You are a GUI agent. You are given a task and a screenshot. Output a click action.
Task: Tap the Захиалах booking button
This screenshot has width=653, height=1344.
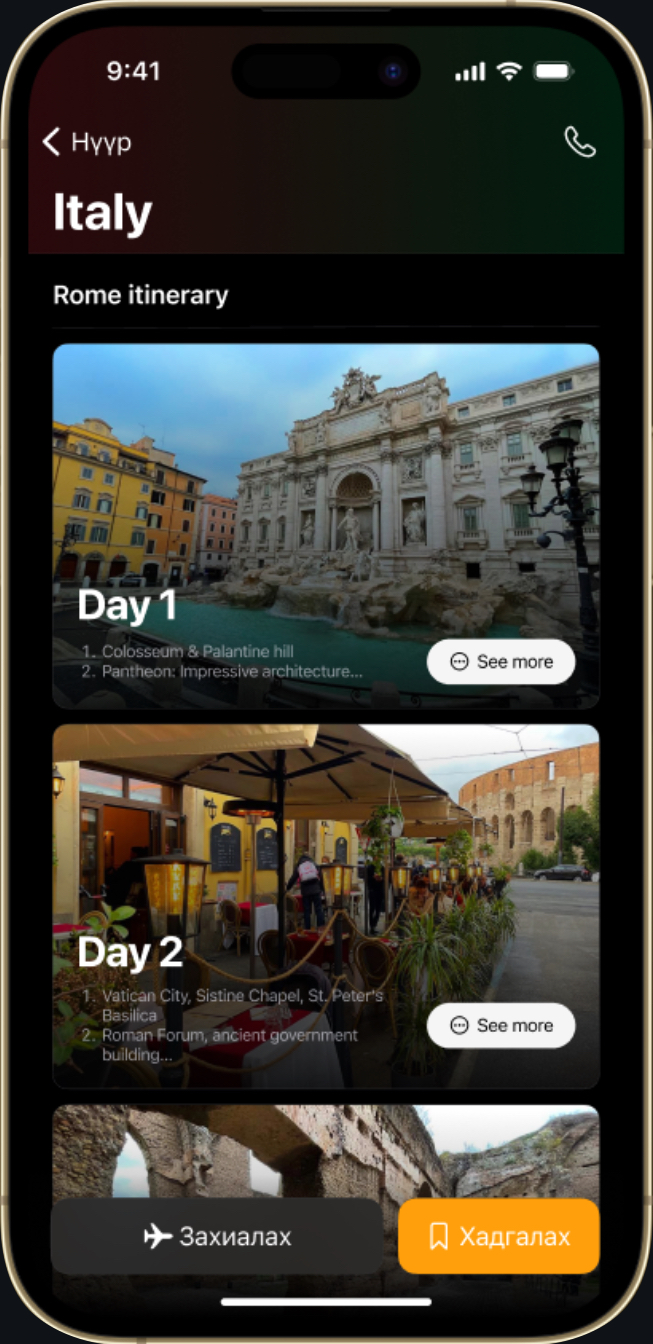pos(217,1237)
